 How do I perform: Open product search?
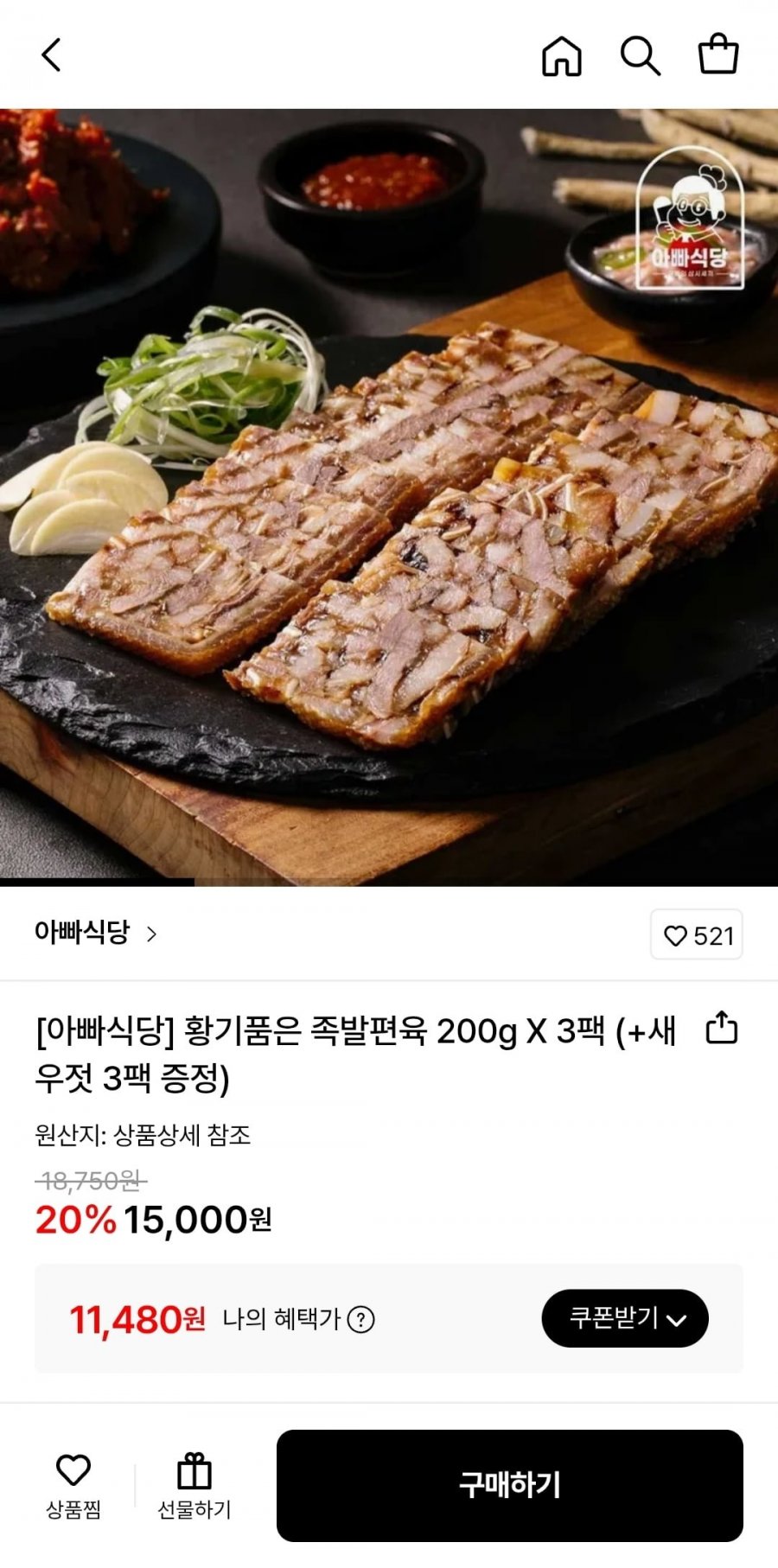pos(640,56)
